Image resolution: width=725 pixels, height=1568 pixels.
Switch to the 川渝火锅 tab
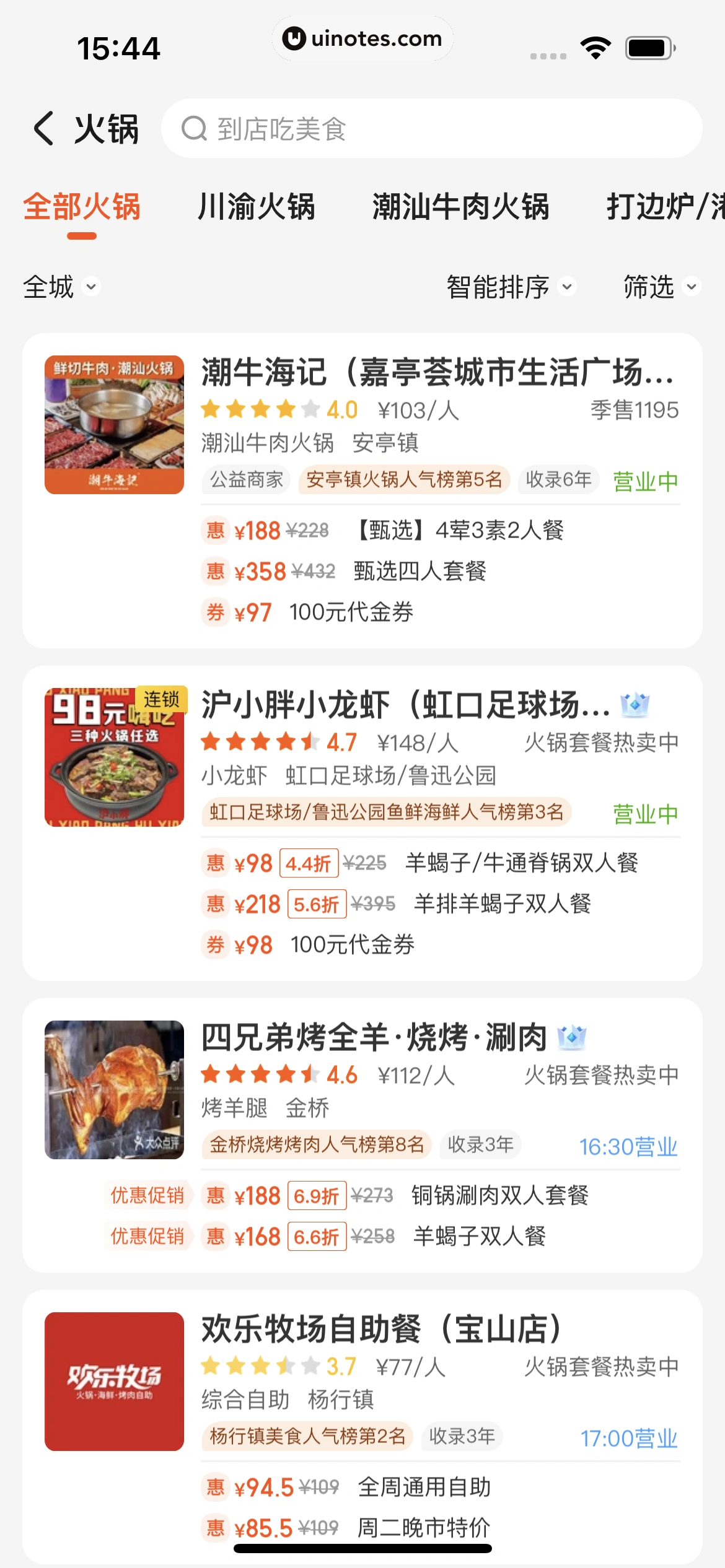(256, 207)
